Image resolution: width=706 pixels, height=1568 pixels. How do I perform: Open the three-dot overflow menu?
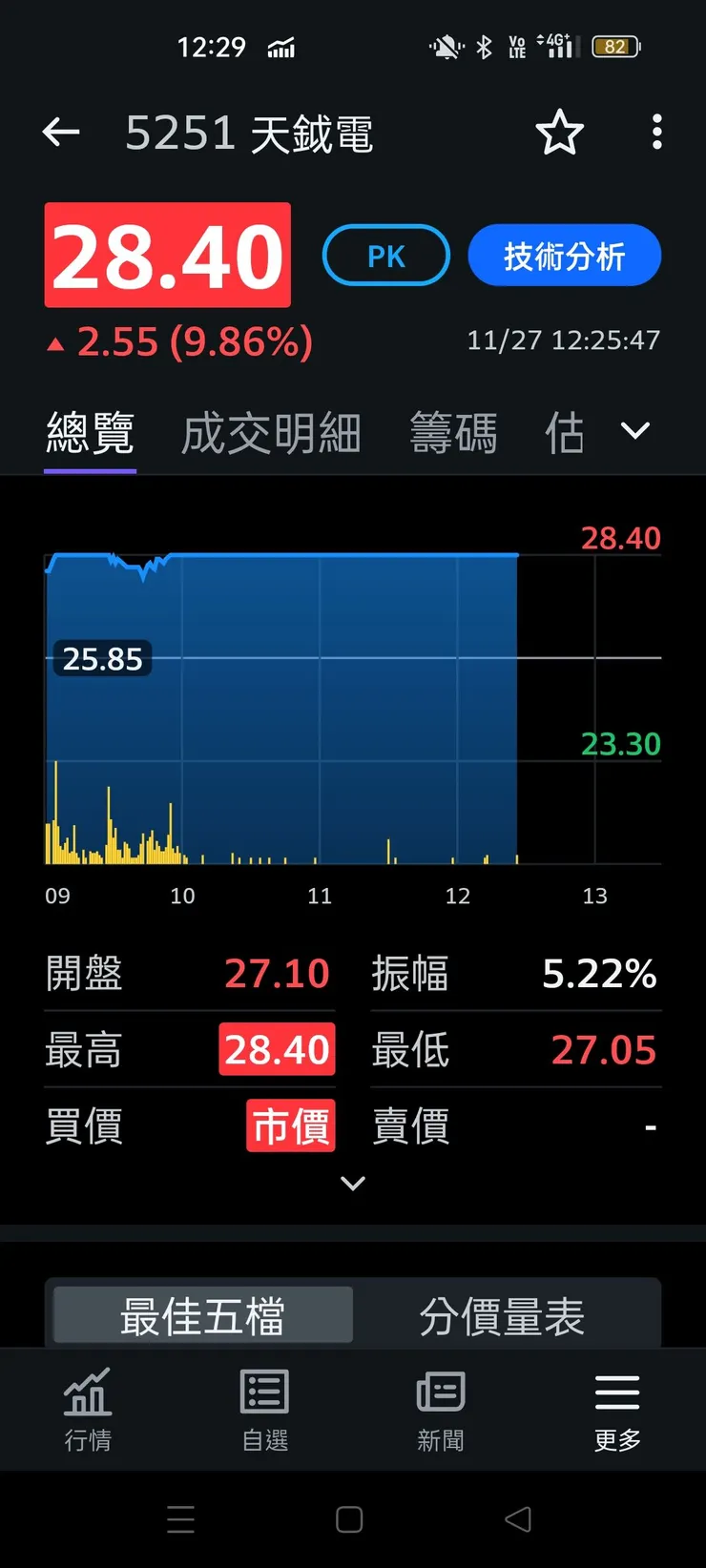tap(656, 134)
